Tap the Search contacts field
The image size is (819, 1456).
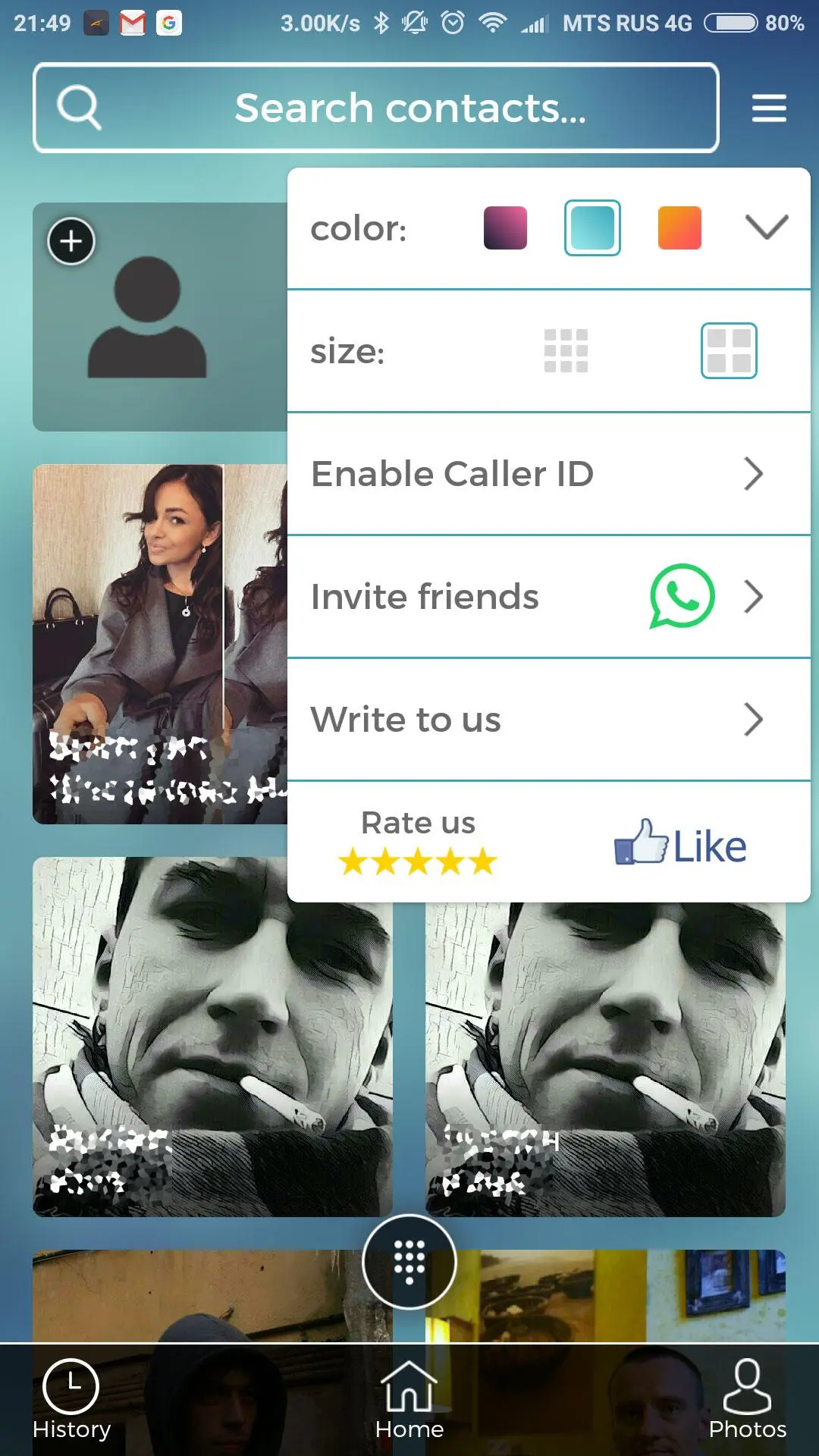tap(375, 108)
